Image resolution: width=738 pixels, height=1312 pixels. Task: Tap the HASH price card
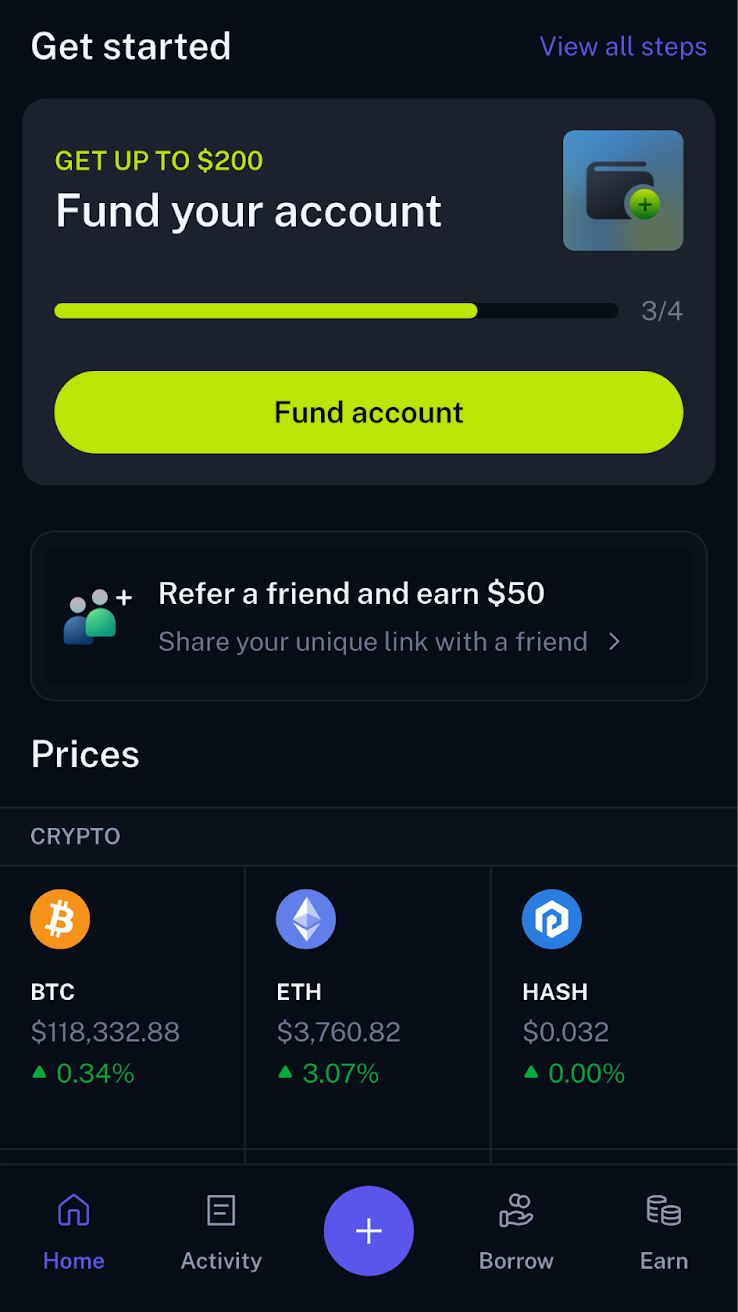coord(614,1010)
